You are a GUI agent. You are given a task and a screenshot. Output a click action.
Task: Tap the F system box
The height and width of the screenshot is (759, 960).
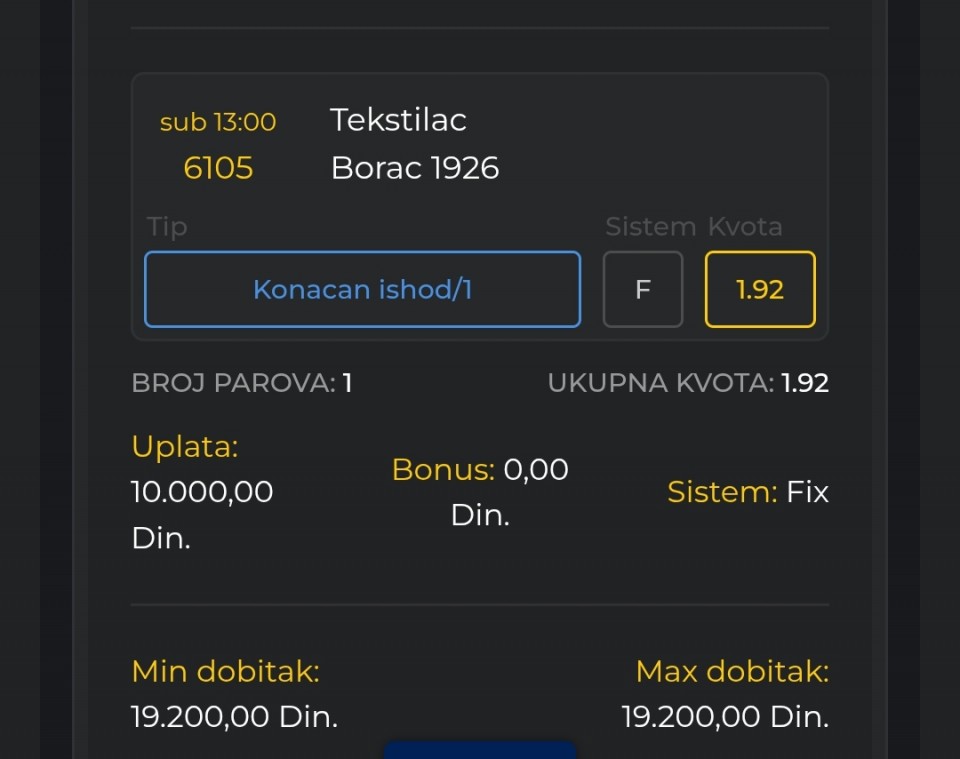(643, 290)
